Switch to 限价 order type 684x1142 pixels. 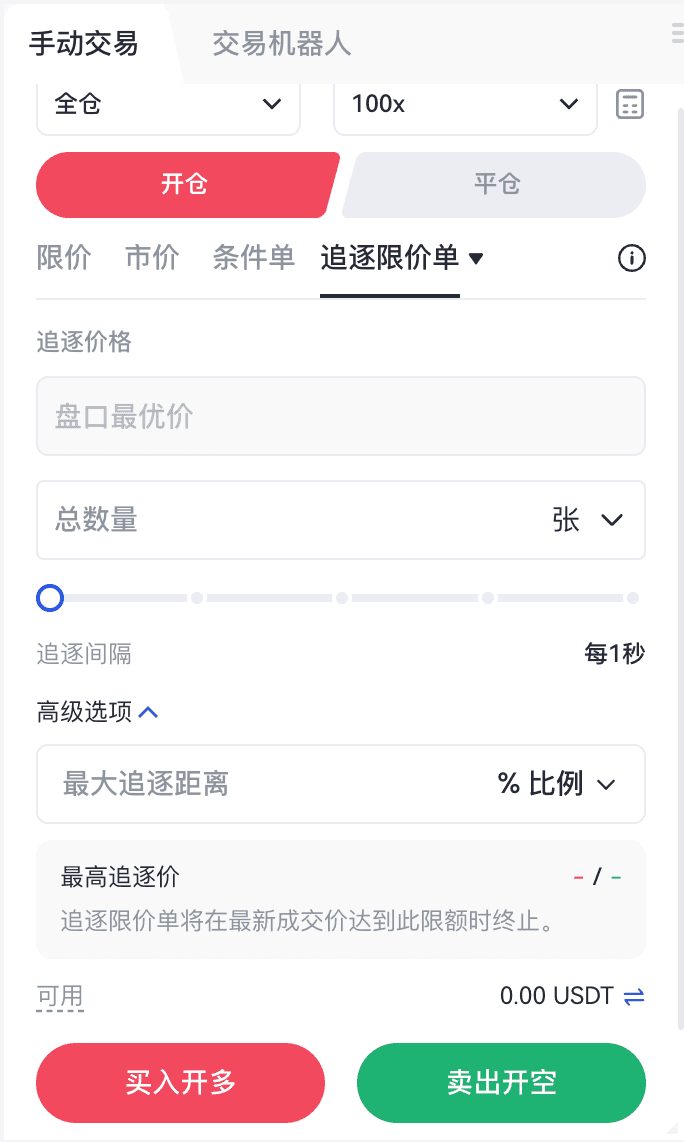64,258
